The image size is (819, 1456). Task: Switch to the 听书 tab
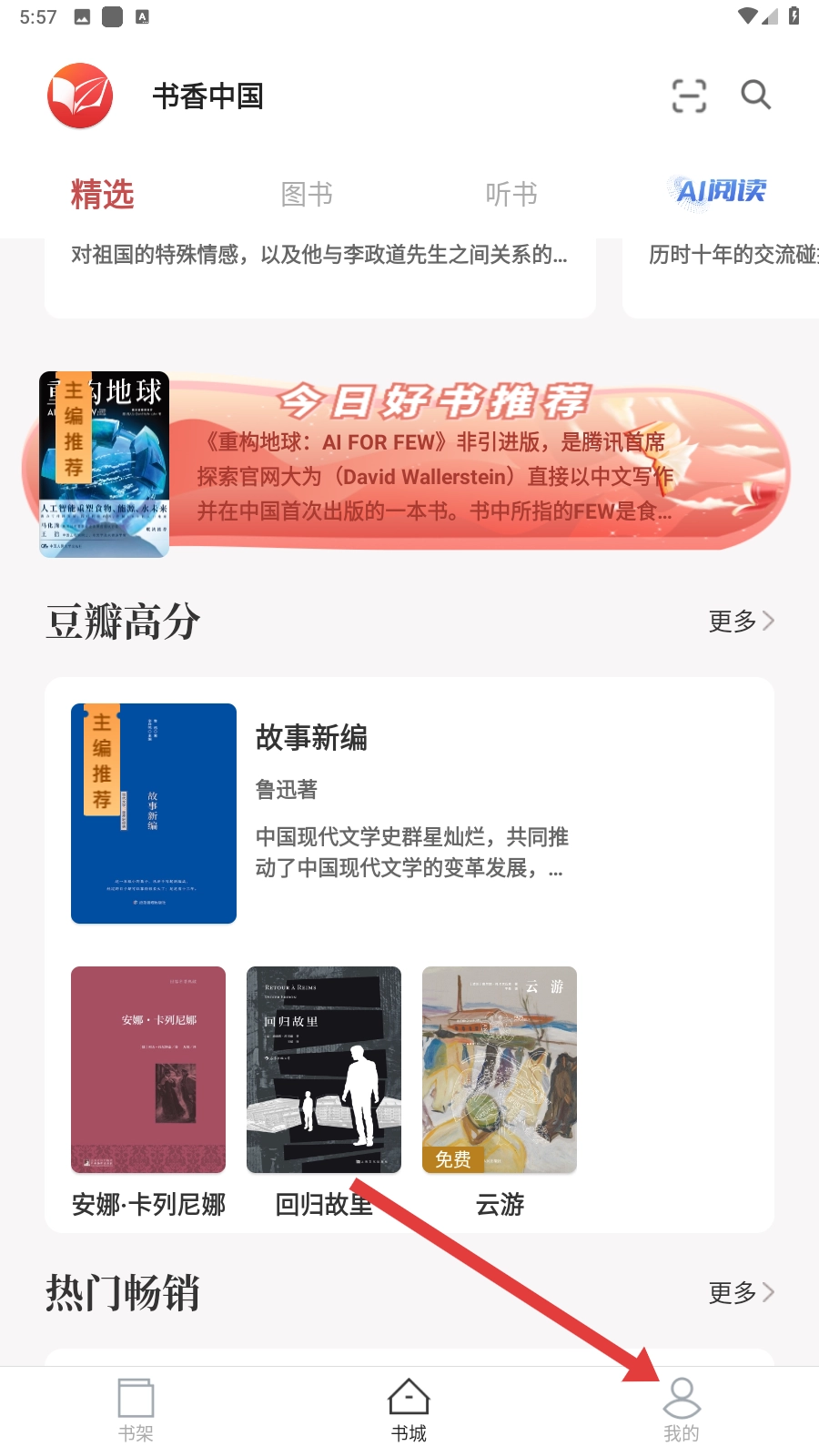[511, 194]
